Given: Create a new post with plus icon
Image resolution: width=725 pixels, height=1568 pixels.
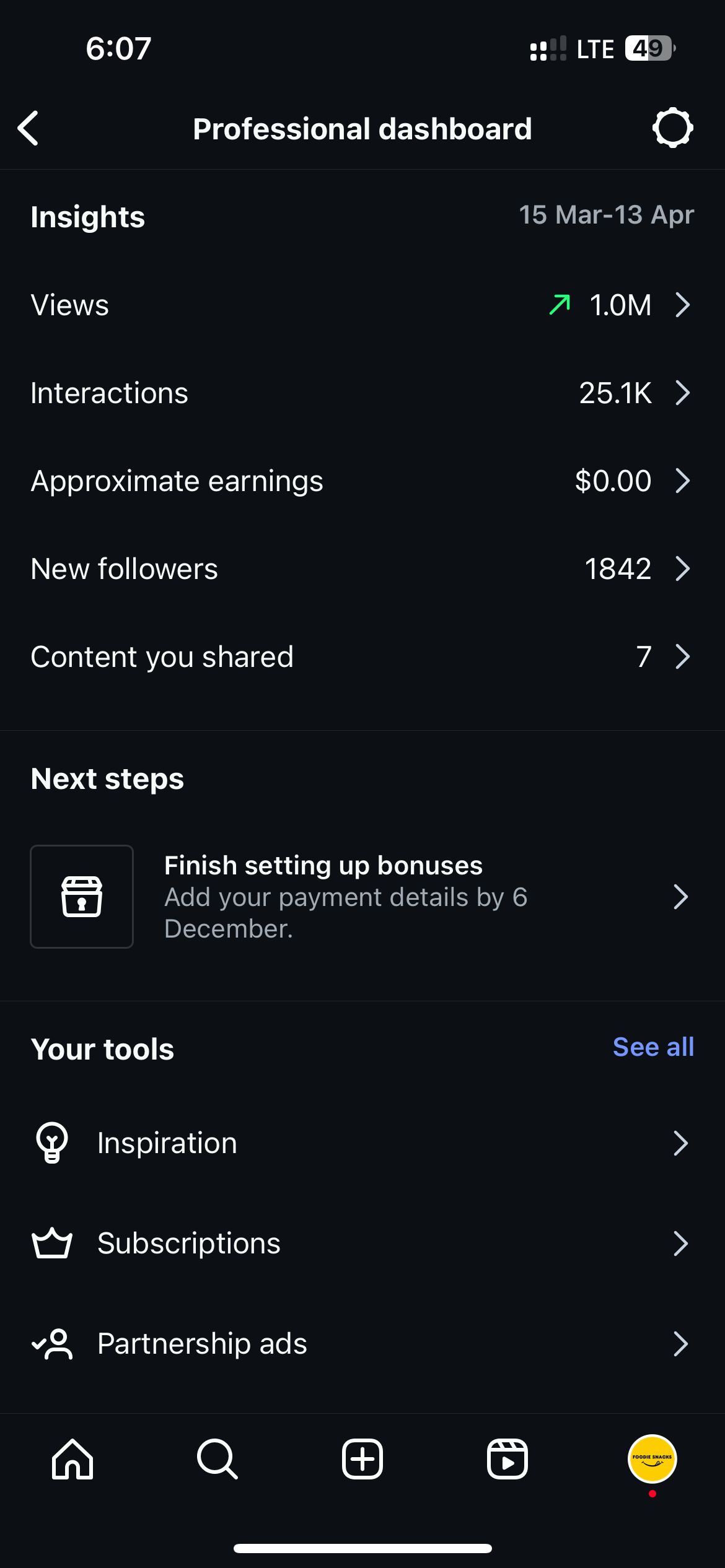Looking at the screenshot, I should pos(362,1459).
